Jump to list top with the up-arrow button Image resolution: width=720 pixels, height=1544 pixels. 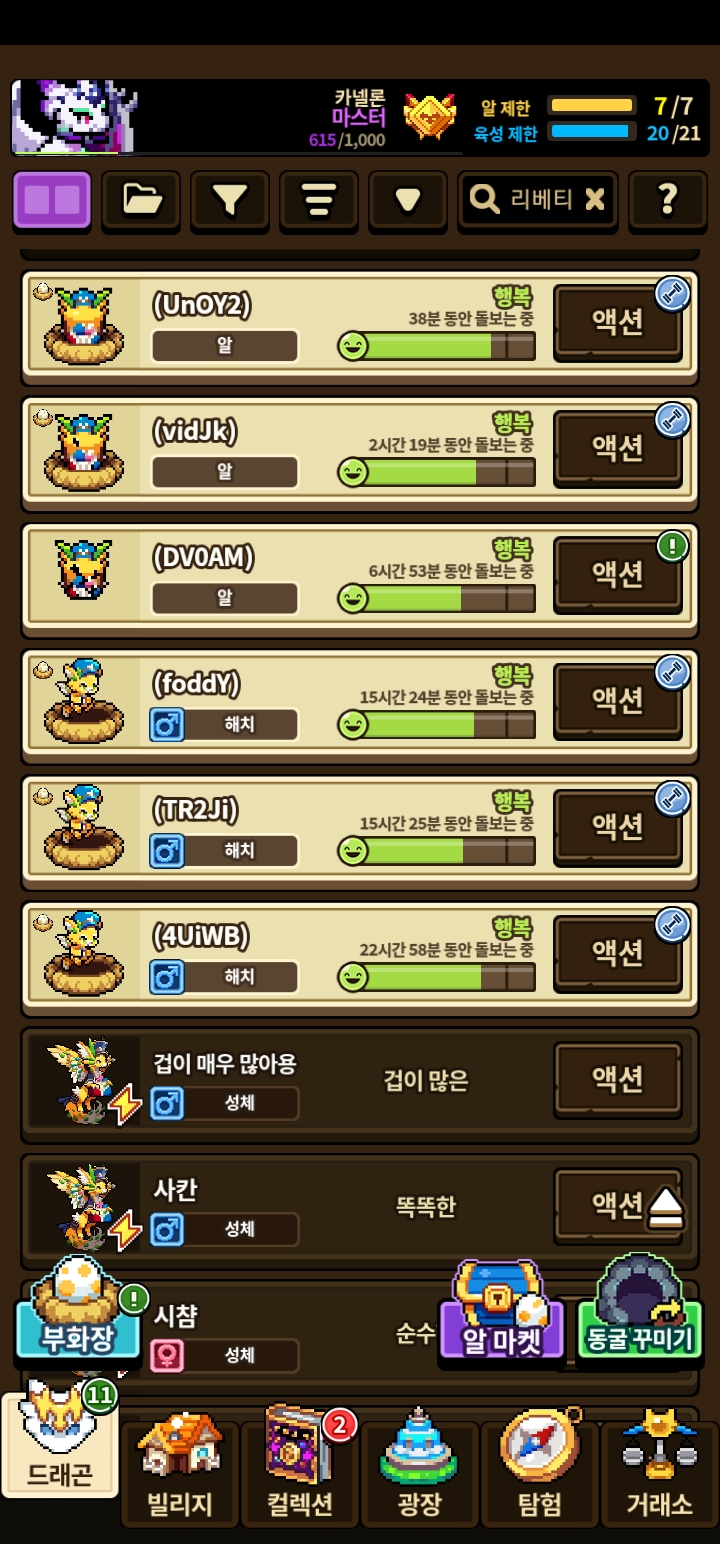coord(664,1209)
